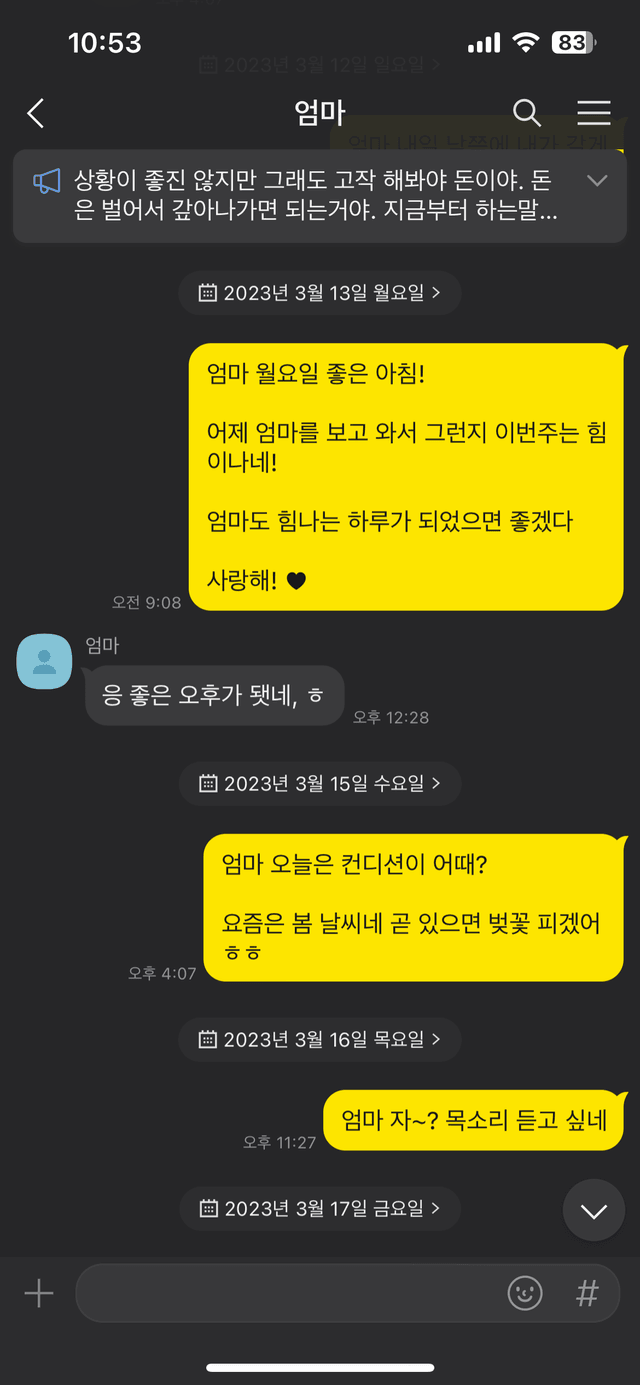View 엄마's profile picture
The image size is (640, 1385).
(45, 661)
